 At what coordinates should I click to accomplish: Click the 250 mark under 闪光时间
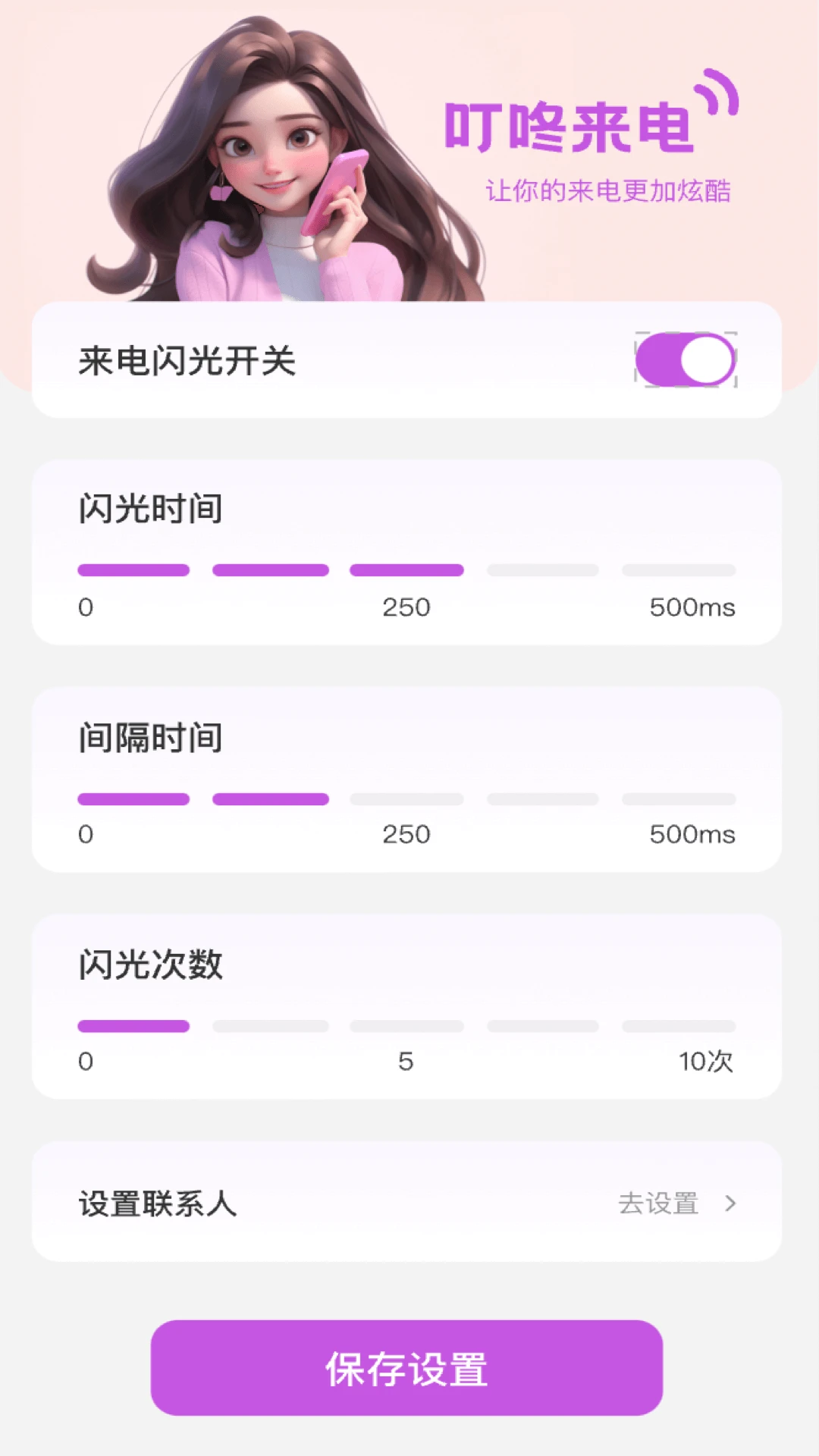(x=406, y=607)
